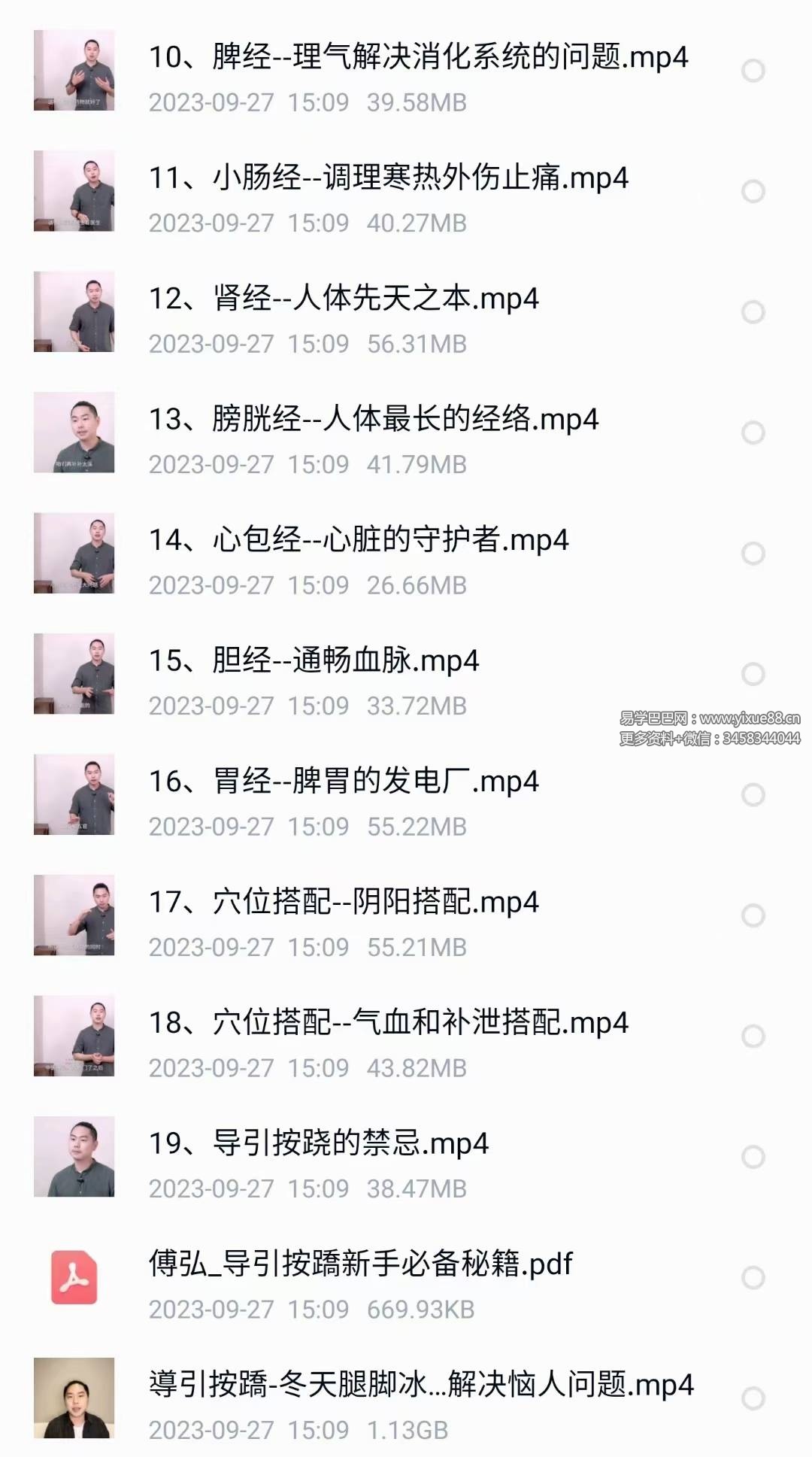Select 16、胃经--脾胃的发电厂 with its circle
Viewport: 812px width, 1457px height.
753,795
